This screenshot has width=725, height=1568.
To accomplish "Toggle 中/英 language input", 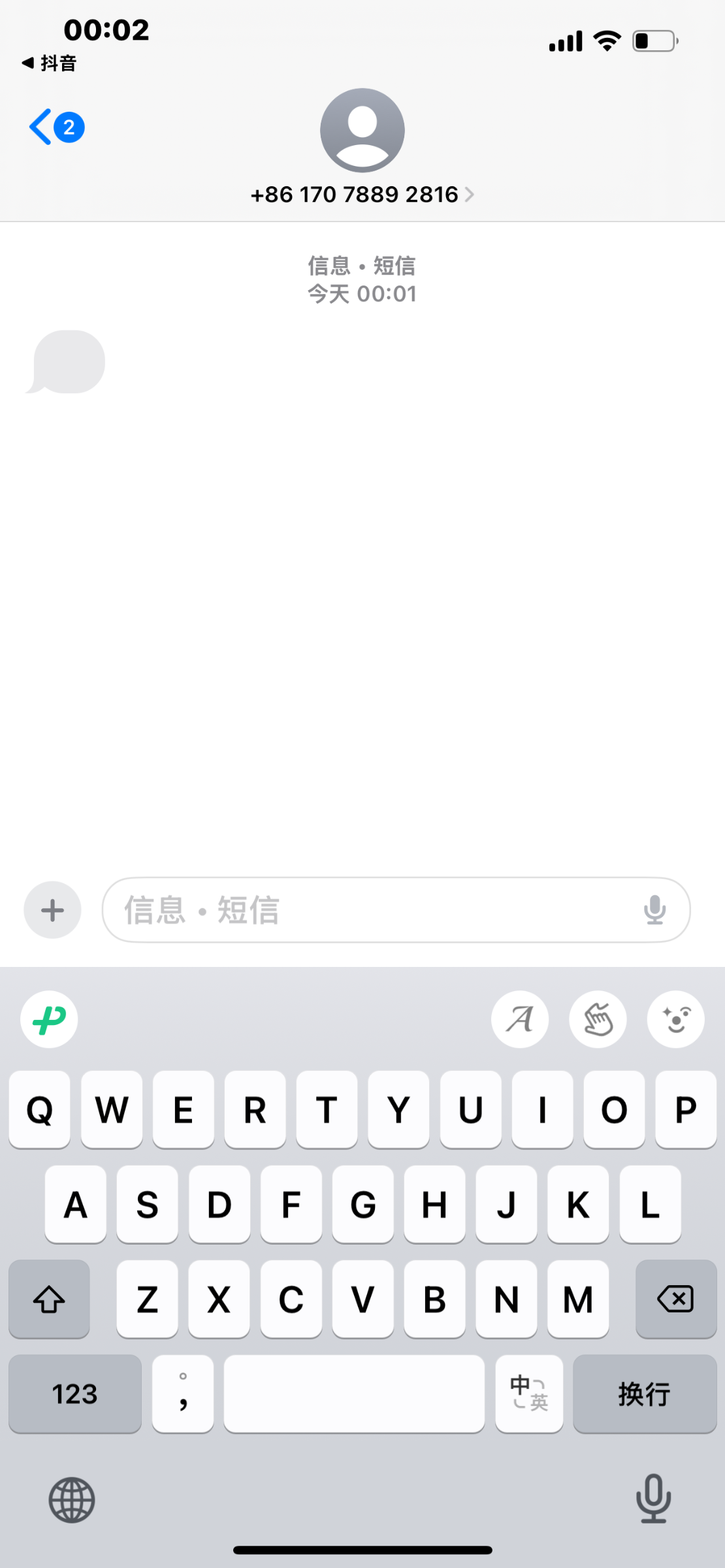I will (529, 1394).
